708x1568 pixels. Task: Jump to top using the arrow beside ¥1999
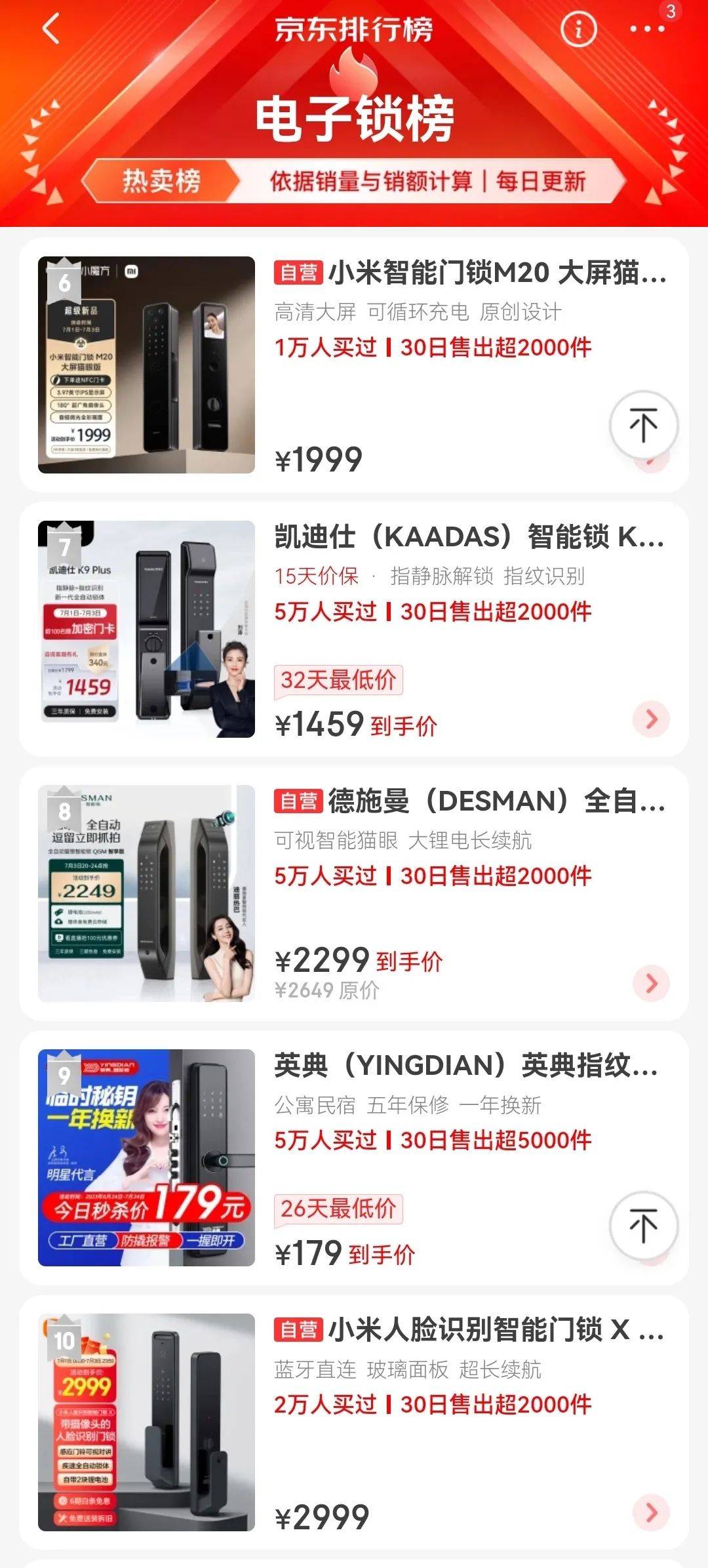pyautogui.click(x=643, y=425)
